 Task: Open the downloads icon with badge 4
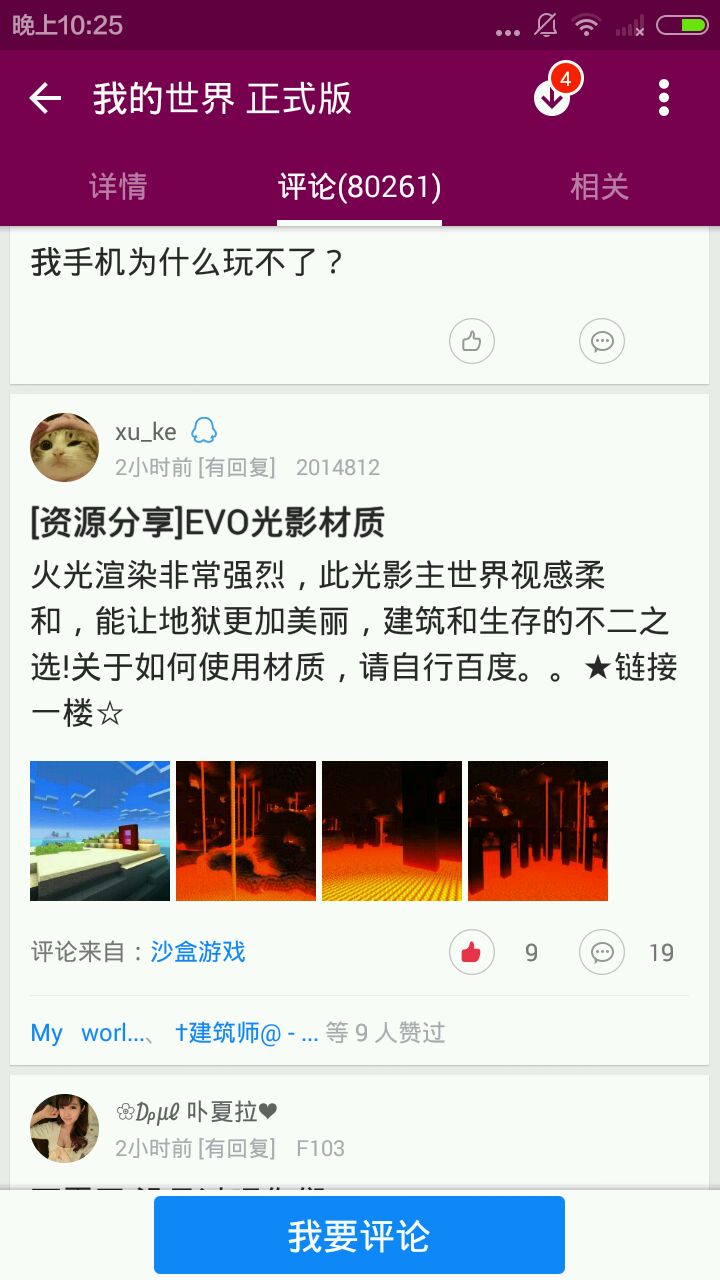tap(552, 97)
